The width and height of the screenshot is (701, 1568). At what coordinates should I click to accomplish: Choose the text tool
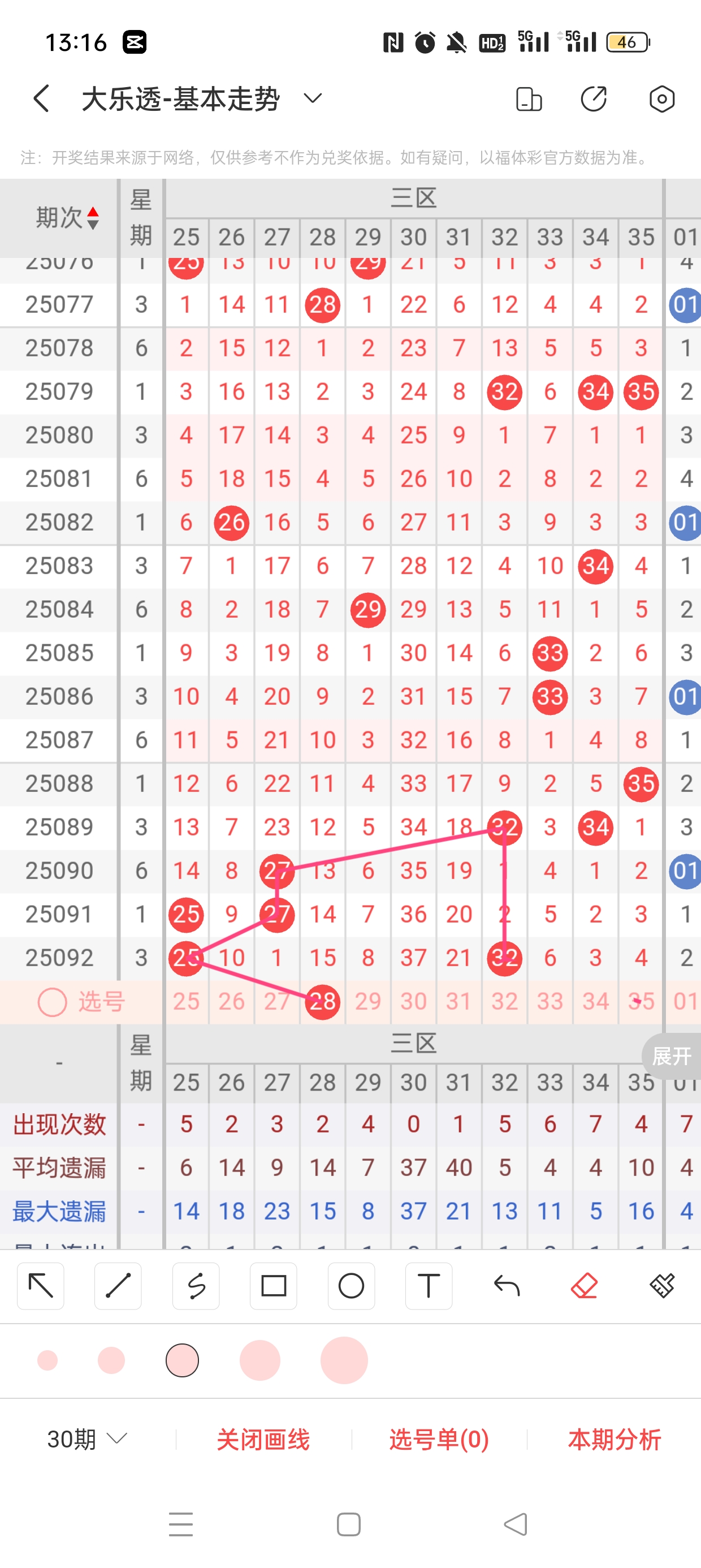pyautogui.click(x=429, y=1286)
